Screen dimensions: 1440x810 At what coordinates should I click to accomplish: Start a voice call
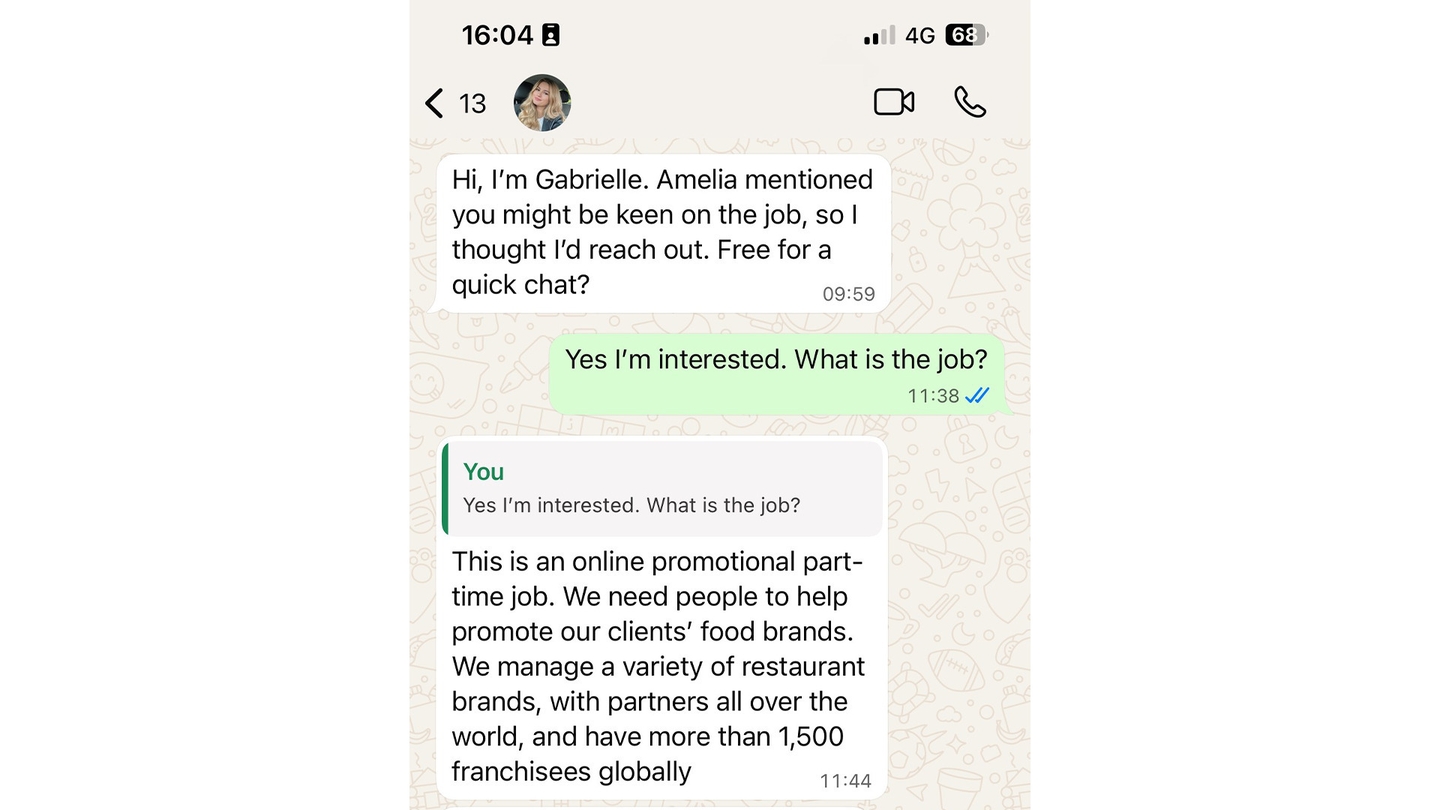(x=970, y=102)
